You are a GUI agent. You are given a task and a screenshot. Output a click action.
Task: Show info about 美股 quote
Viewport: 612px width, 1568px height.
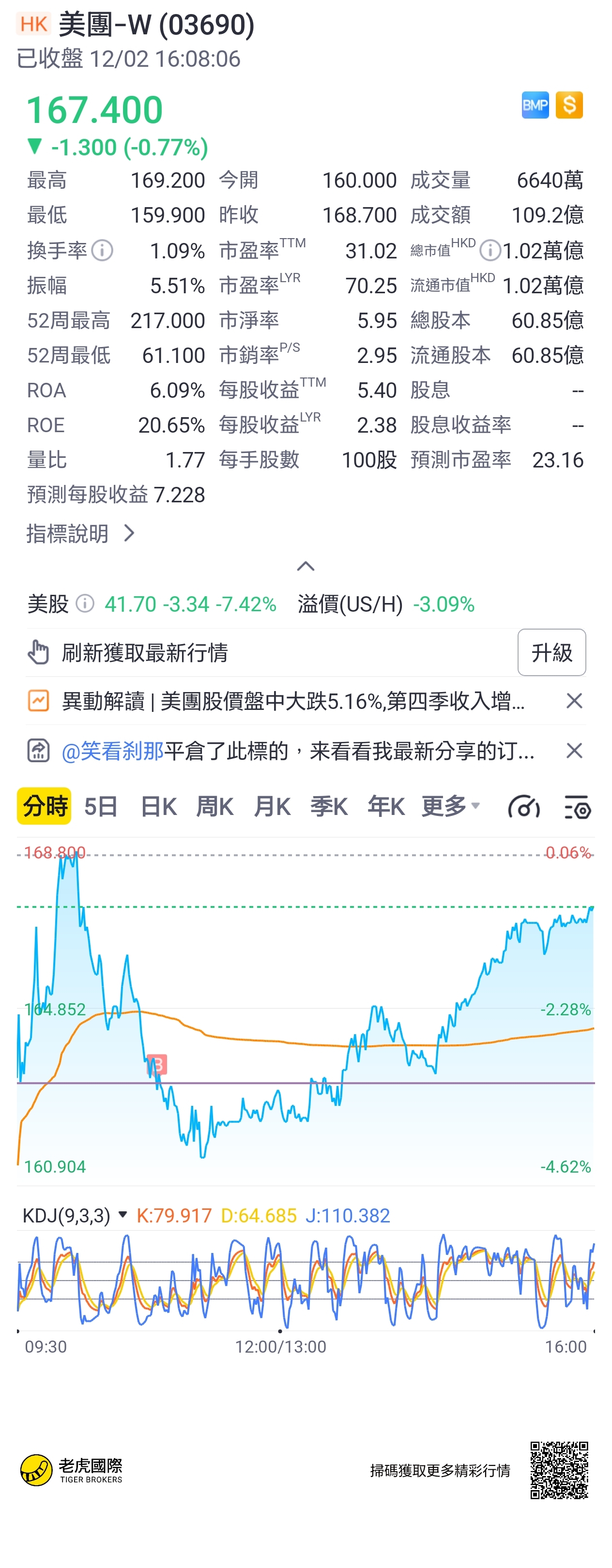click(x=85, y=604)
